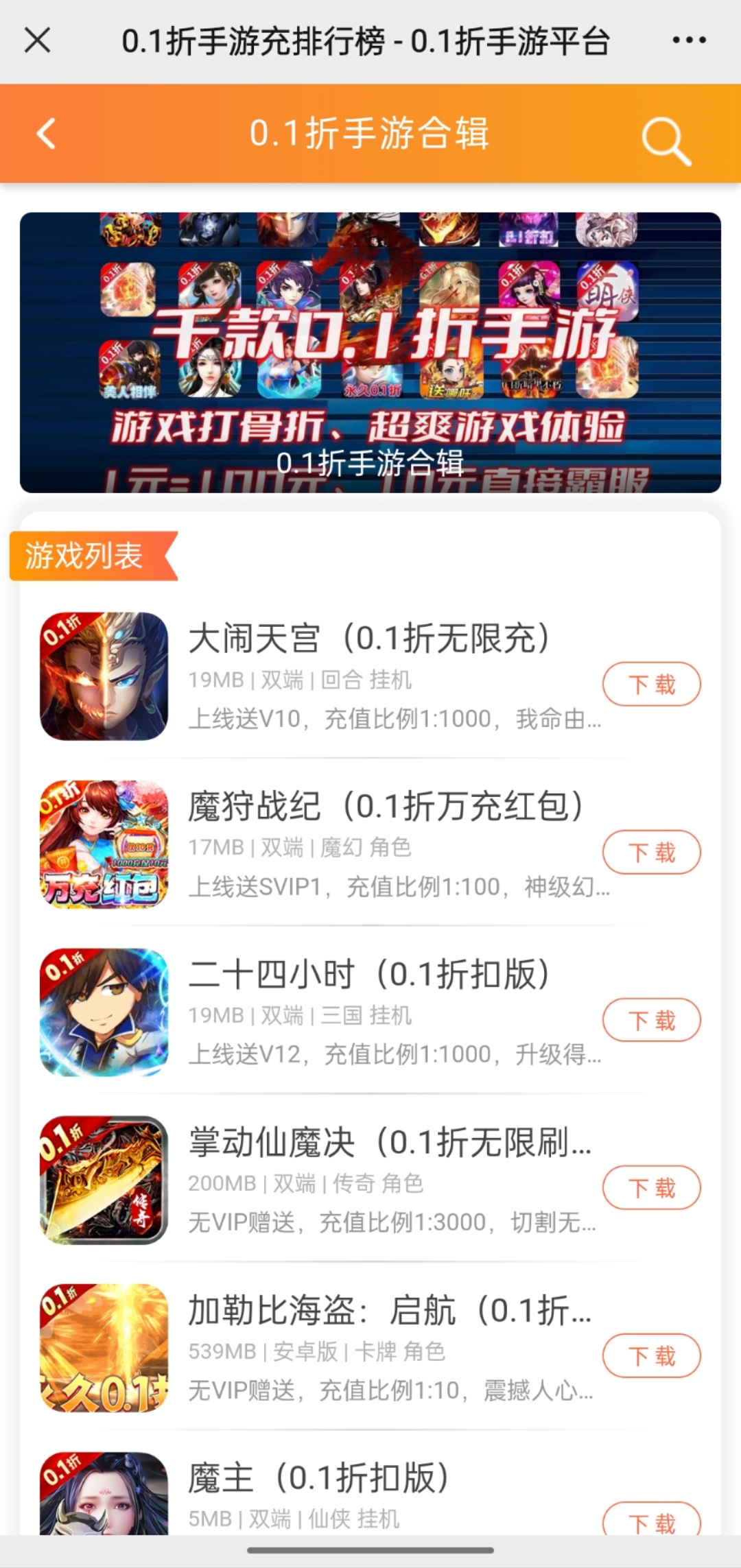Open the 大闹天宫 game detail page
The width and height of the screenshot is (741, 1568).
point(370,638)
